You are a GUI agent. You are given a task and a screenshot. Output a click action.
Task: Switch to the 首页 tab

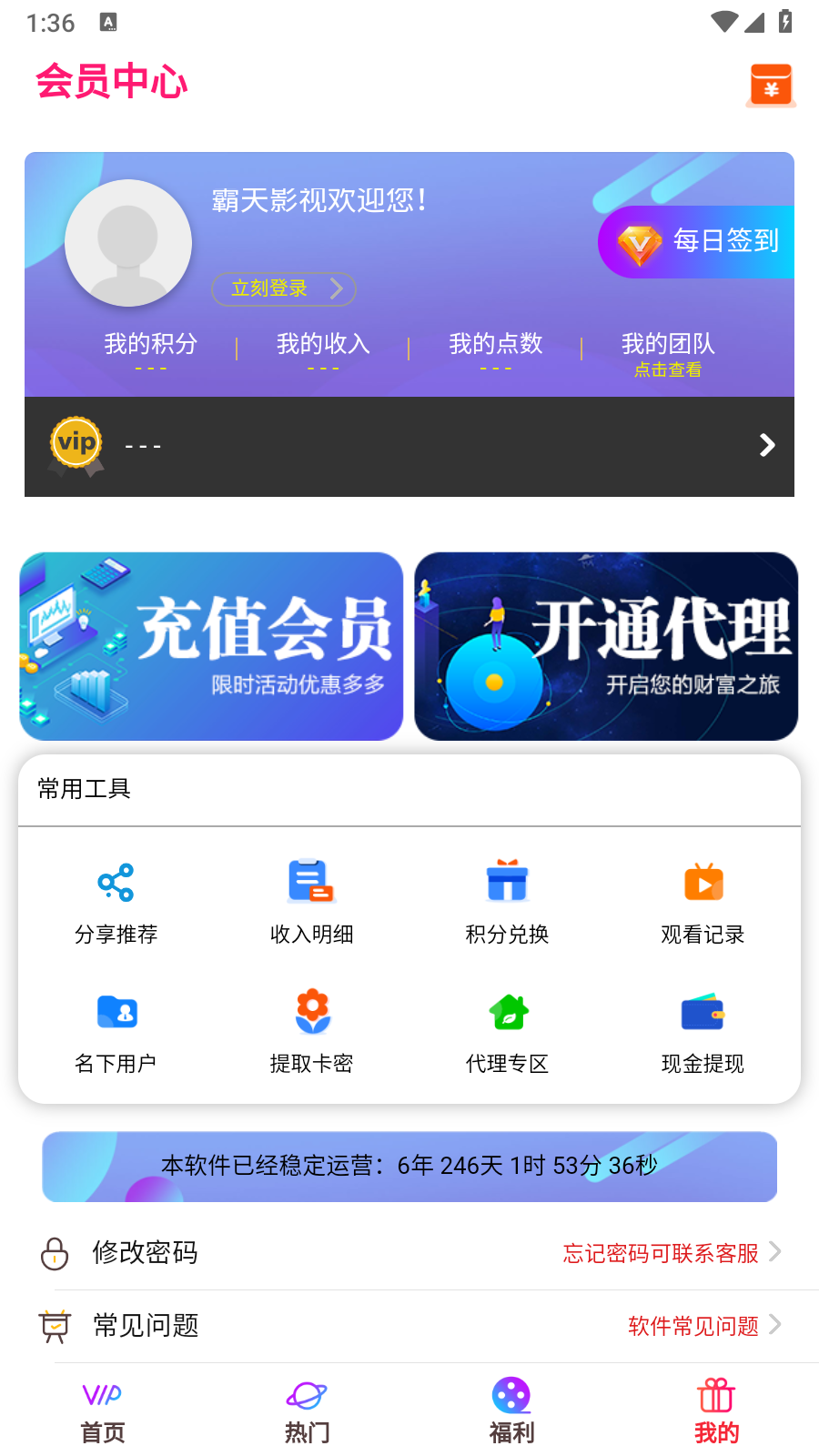(103, 1413)
